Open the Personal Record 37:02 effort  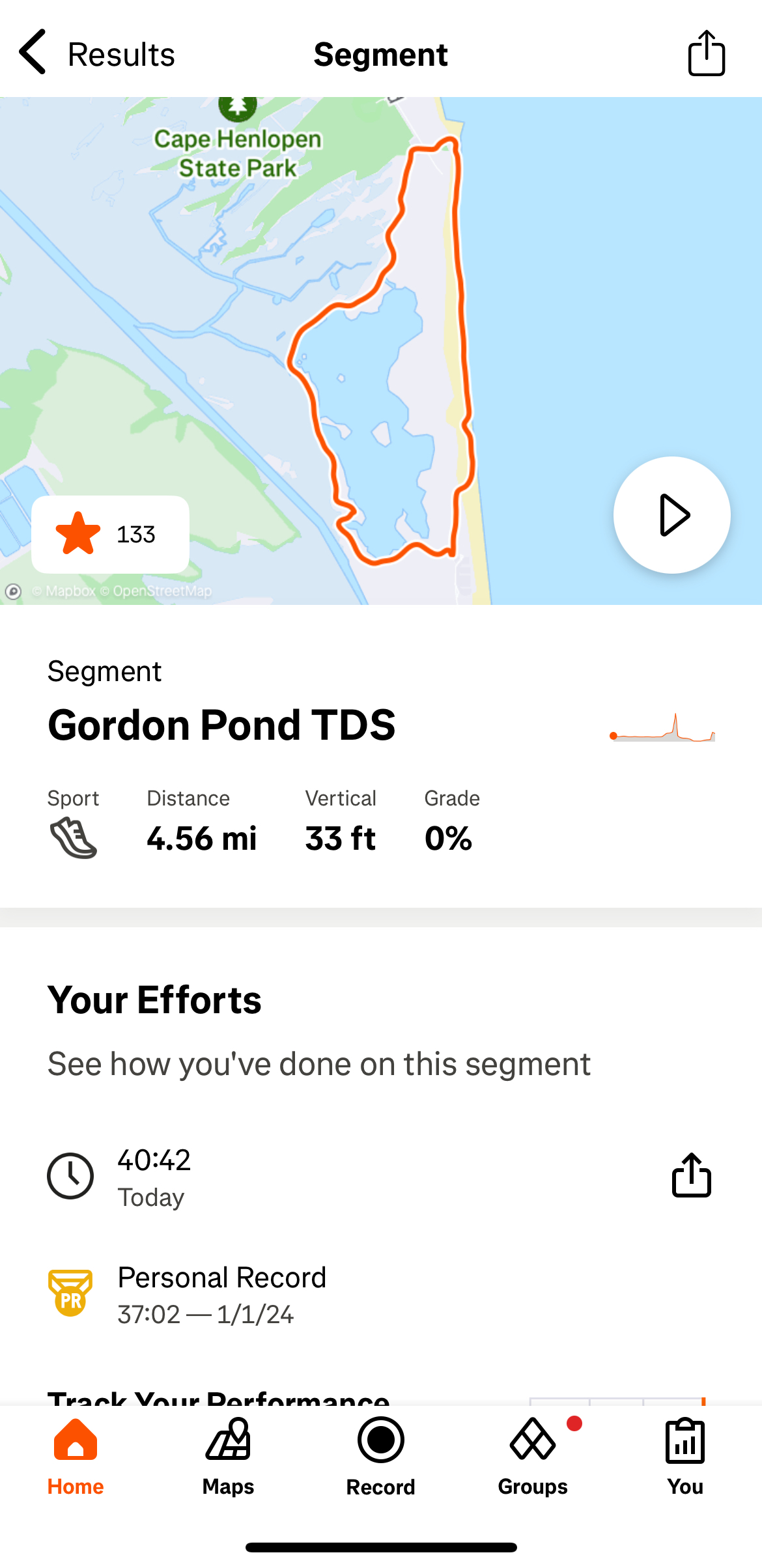tap(221, 1295)
